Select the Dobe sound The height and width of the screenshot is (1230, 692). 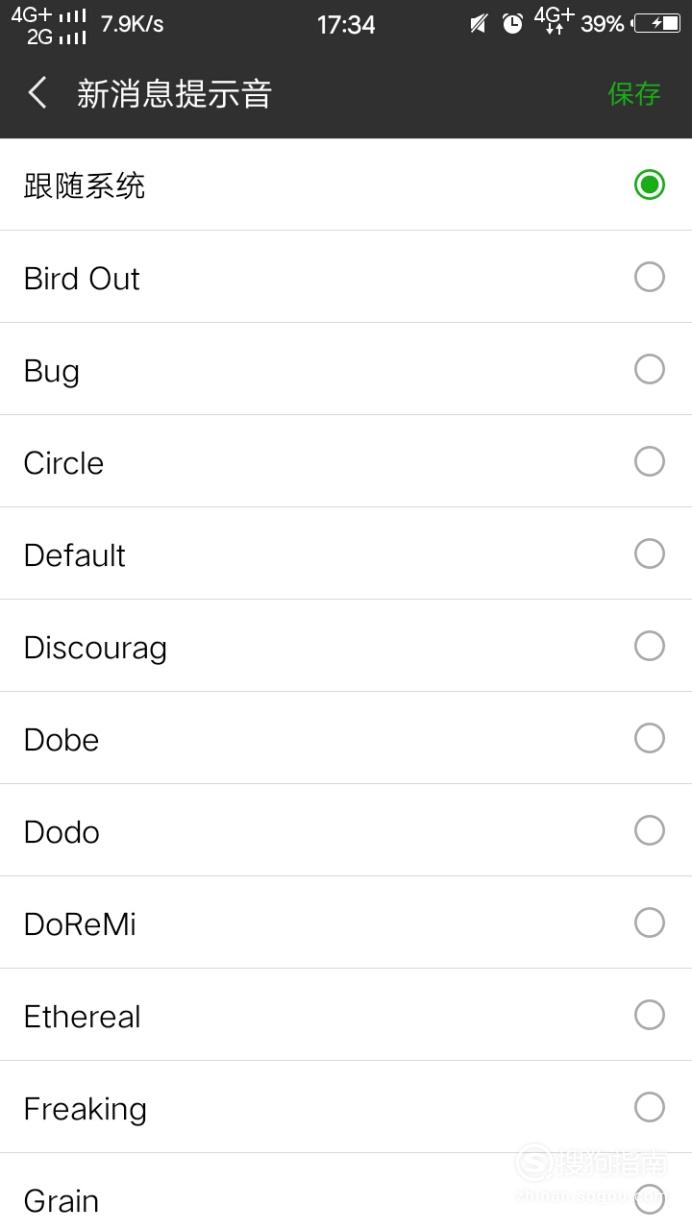pos(346,738)
